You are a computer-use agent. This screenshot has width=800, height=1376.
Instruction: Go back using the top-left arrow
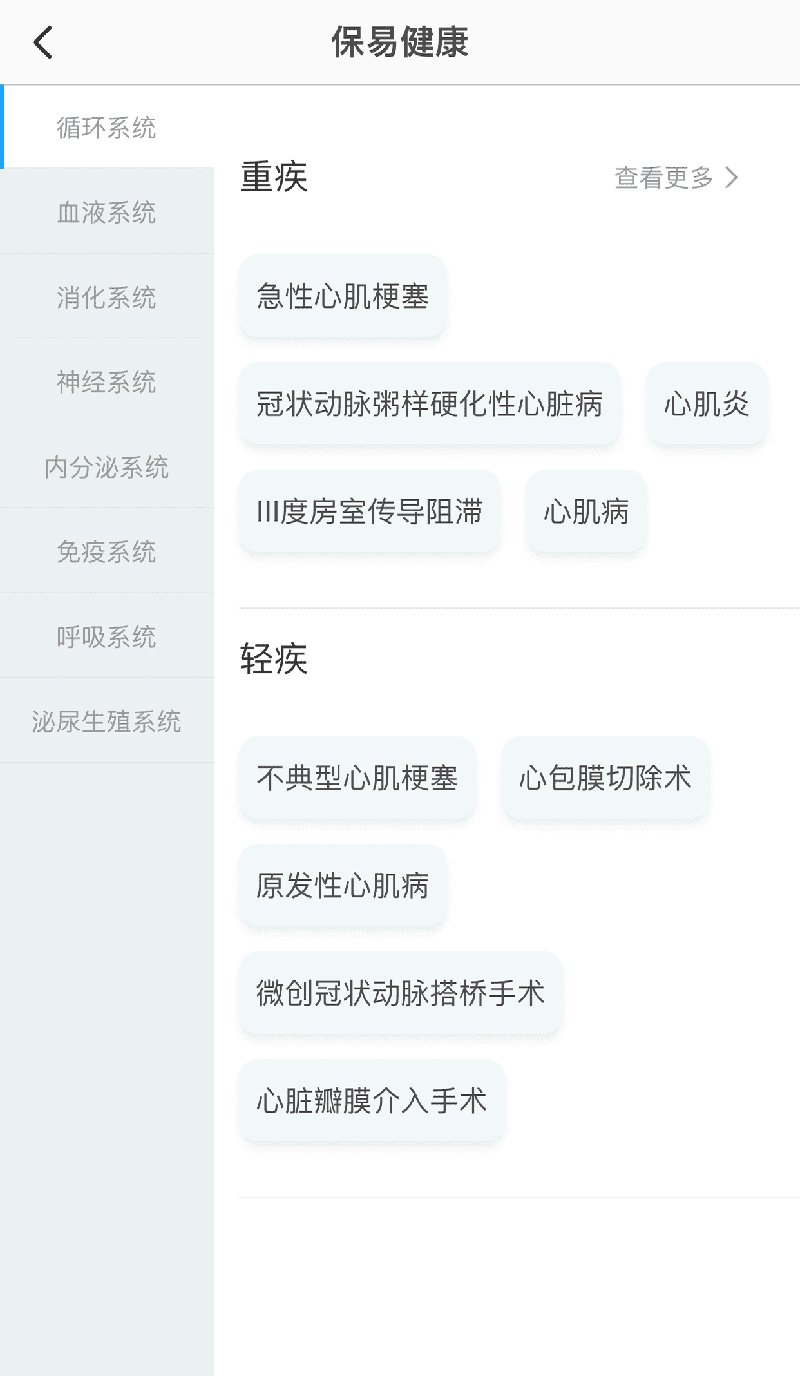(x=42, y=43)
